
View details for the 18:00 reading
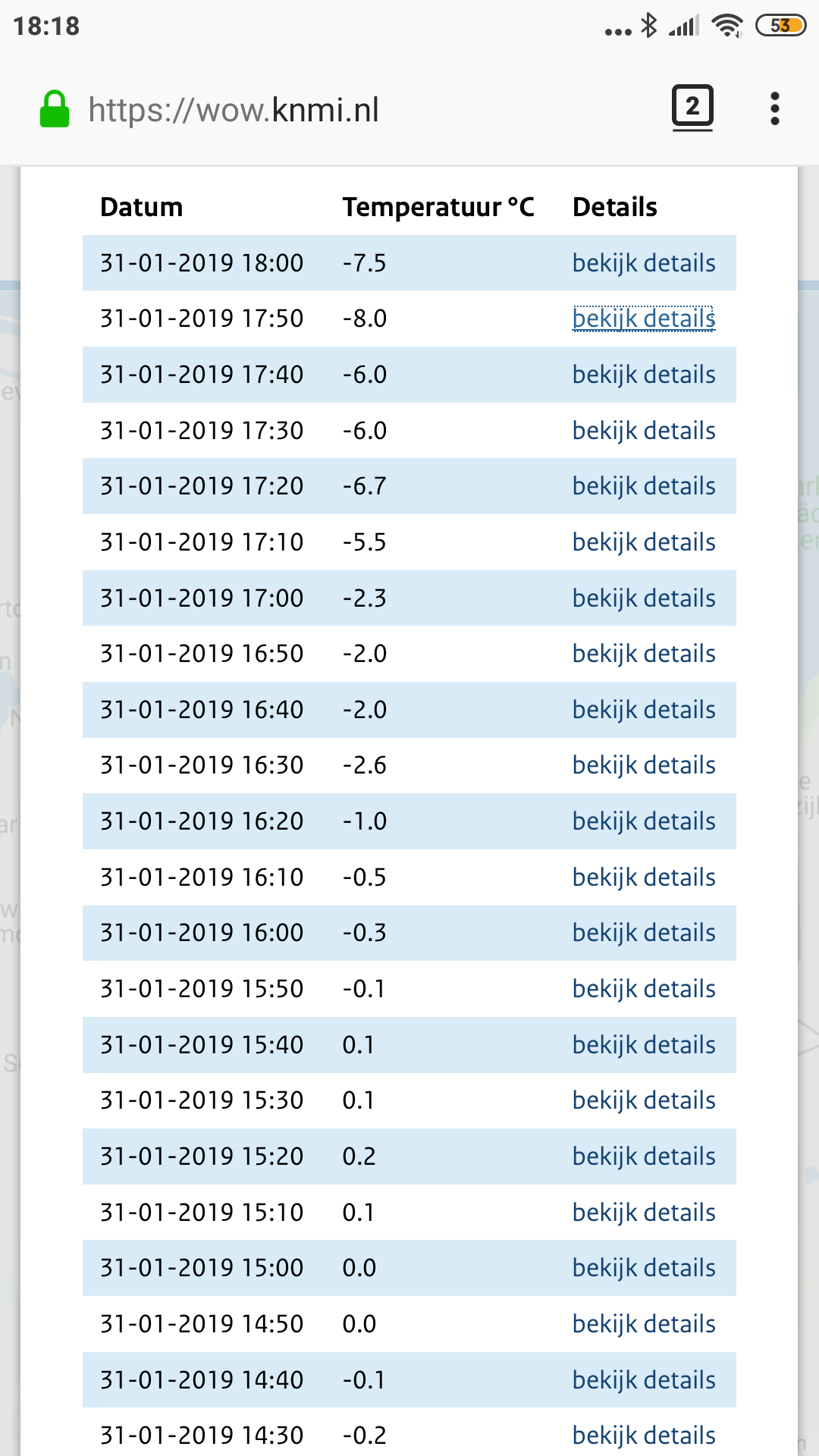click(x=644, y=263)
